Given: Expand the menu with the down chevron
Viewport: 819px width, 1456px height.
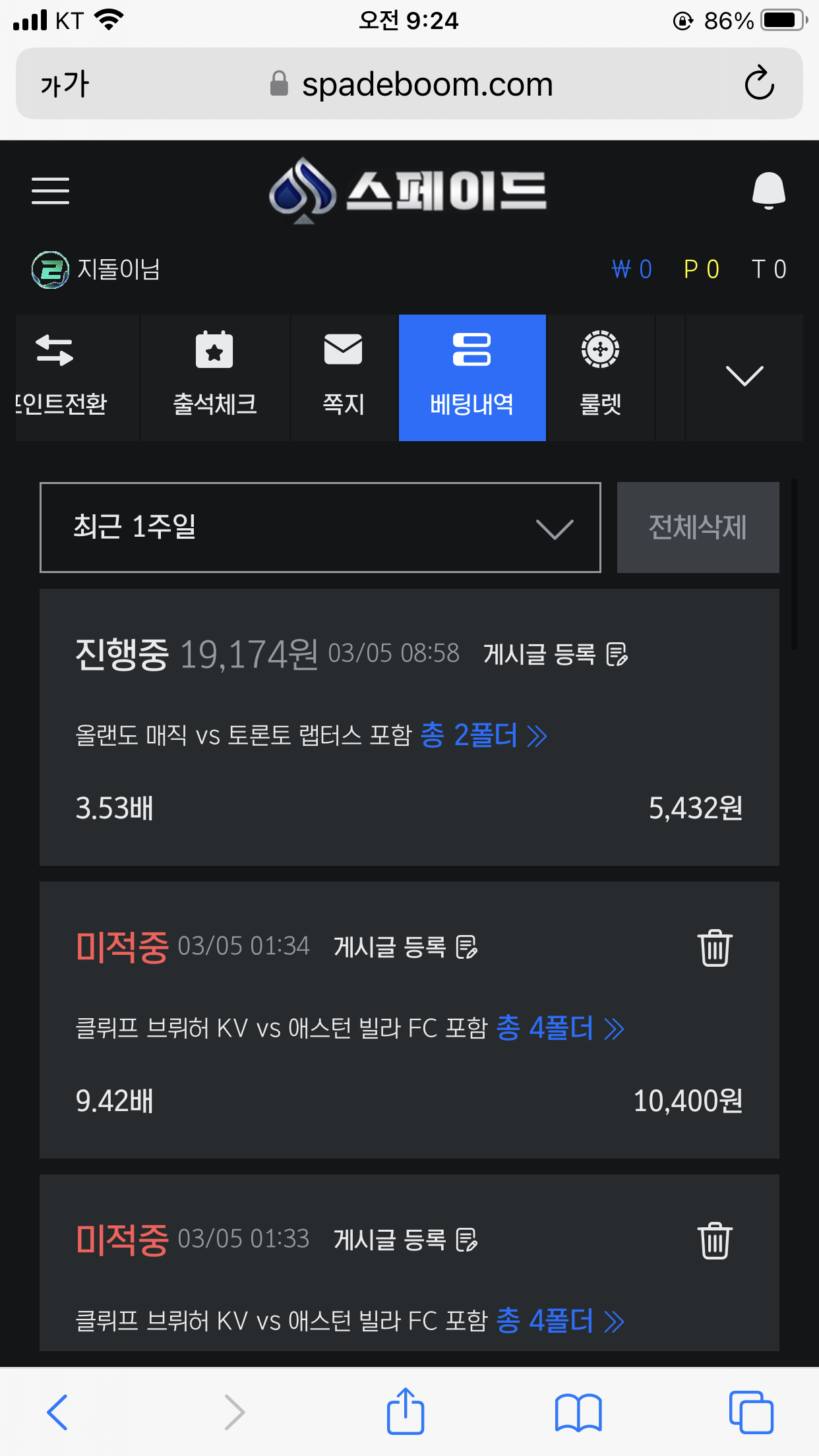Looking at the screenshot, I should click(744, 377).
